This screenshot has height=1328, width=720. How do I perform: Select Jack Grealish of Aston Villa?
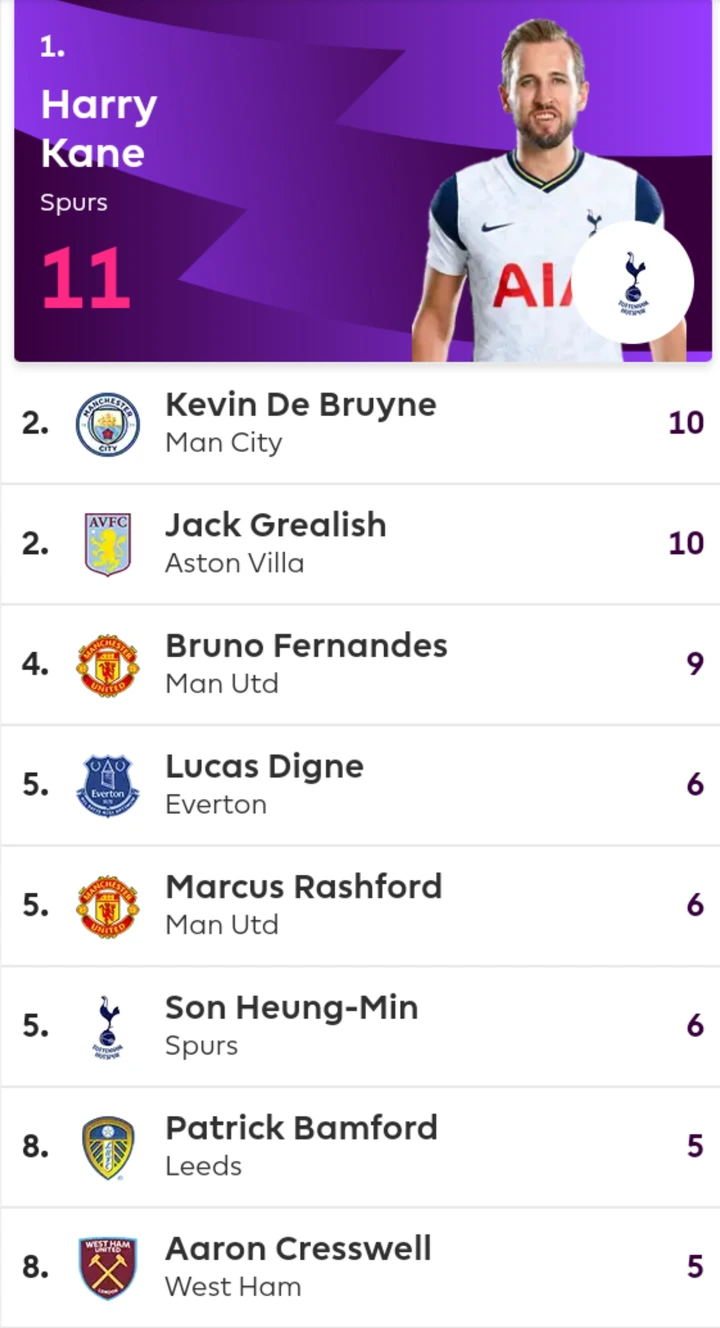click(x=360, y=544)
